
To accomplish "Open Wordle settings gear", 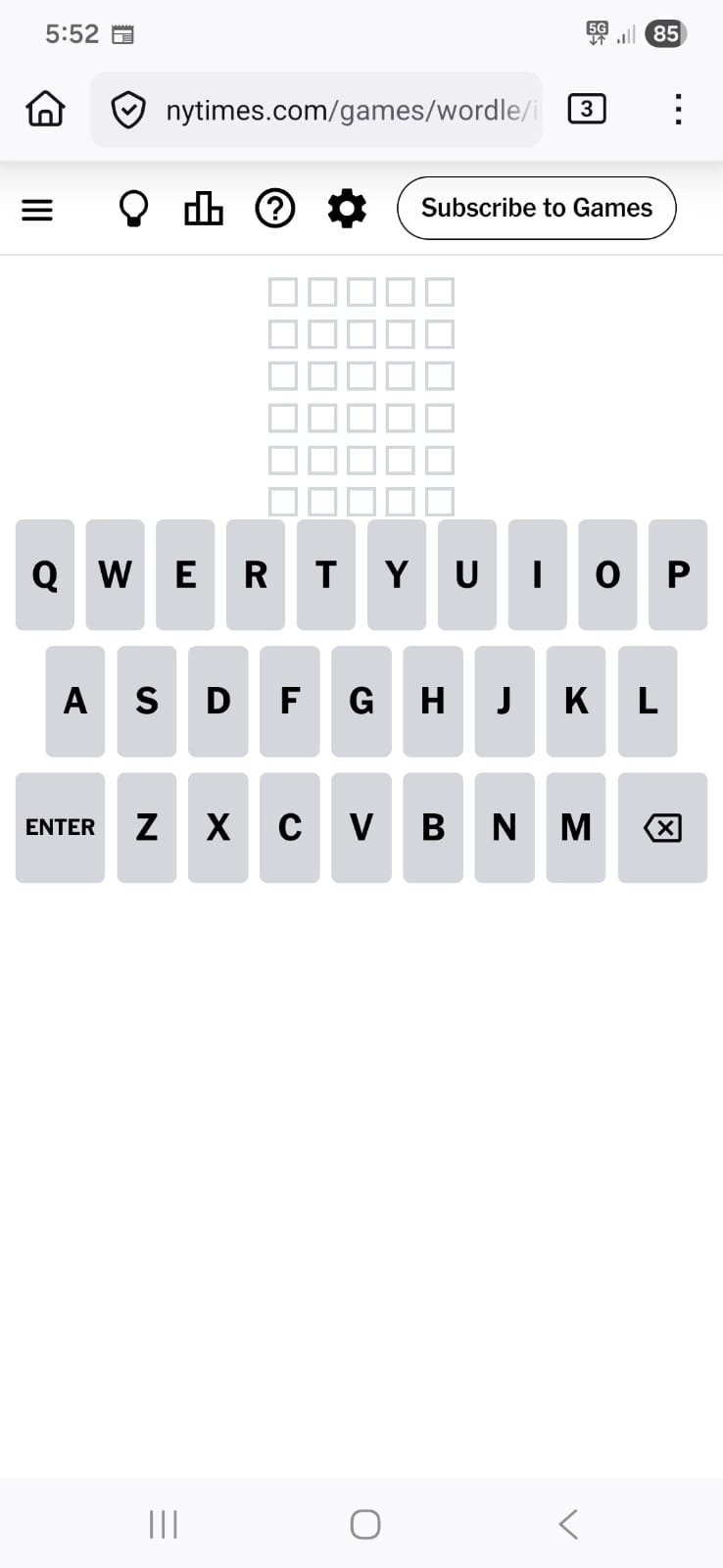I will (347, 209).
